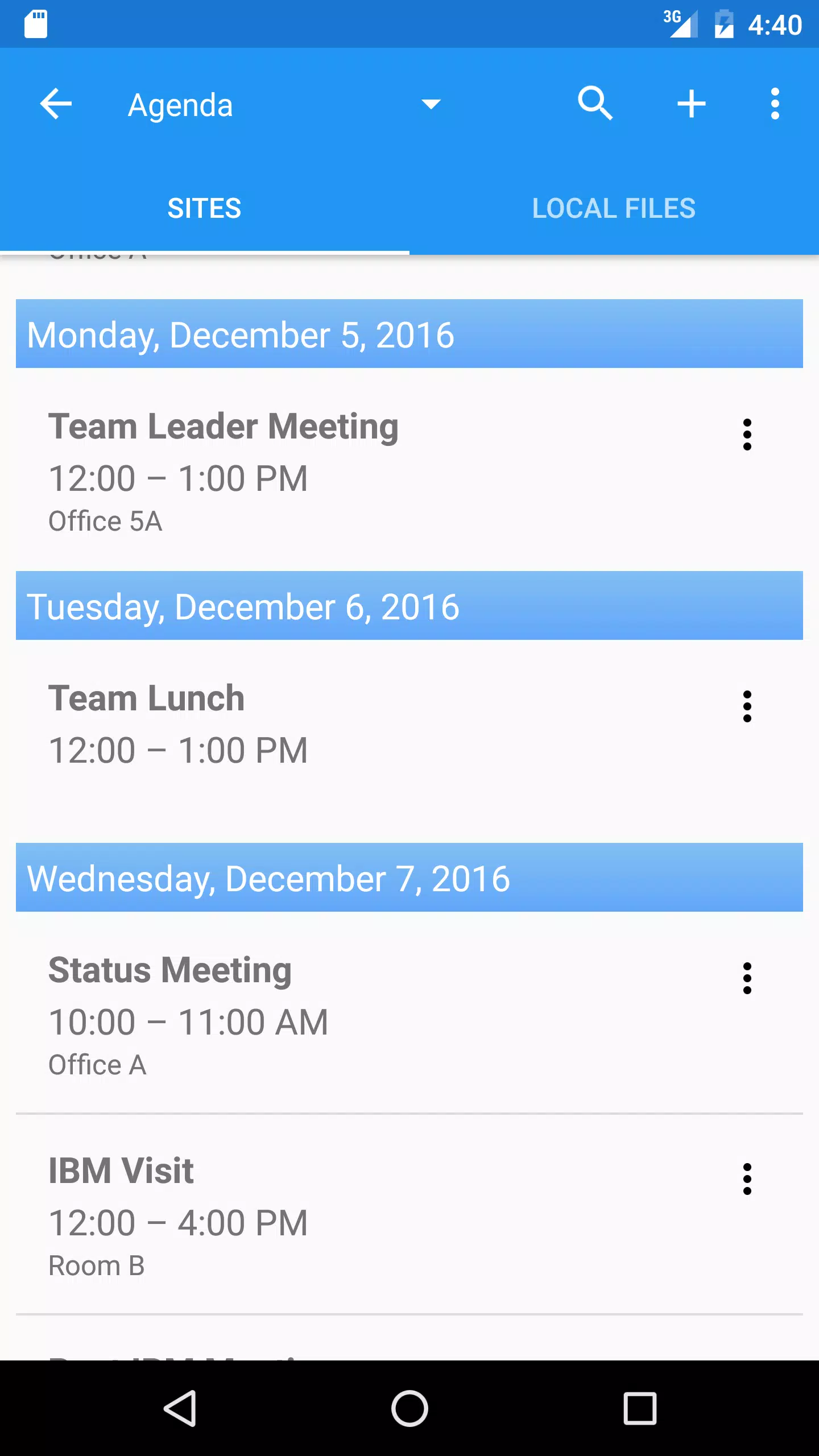Select the Sites tab
Image resolution: width=819 pixels, height=1456 pixels.
point(205,208)
